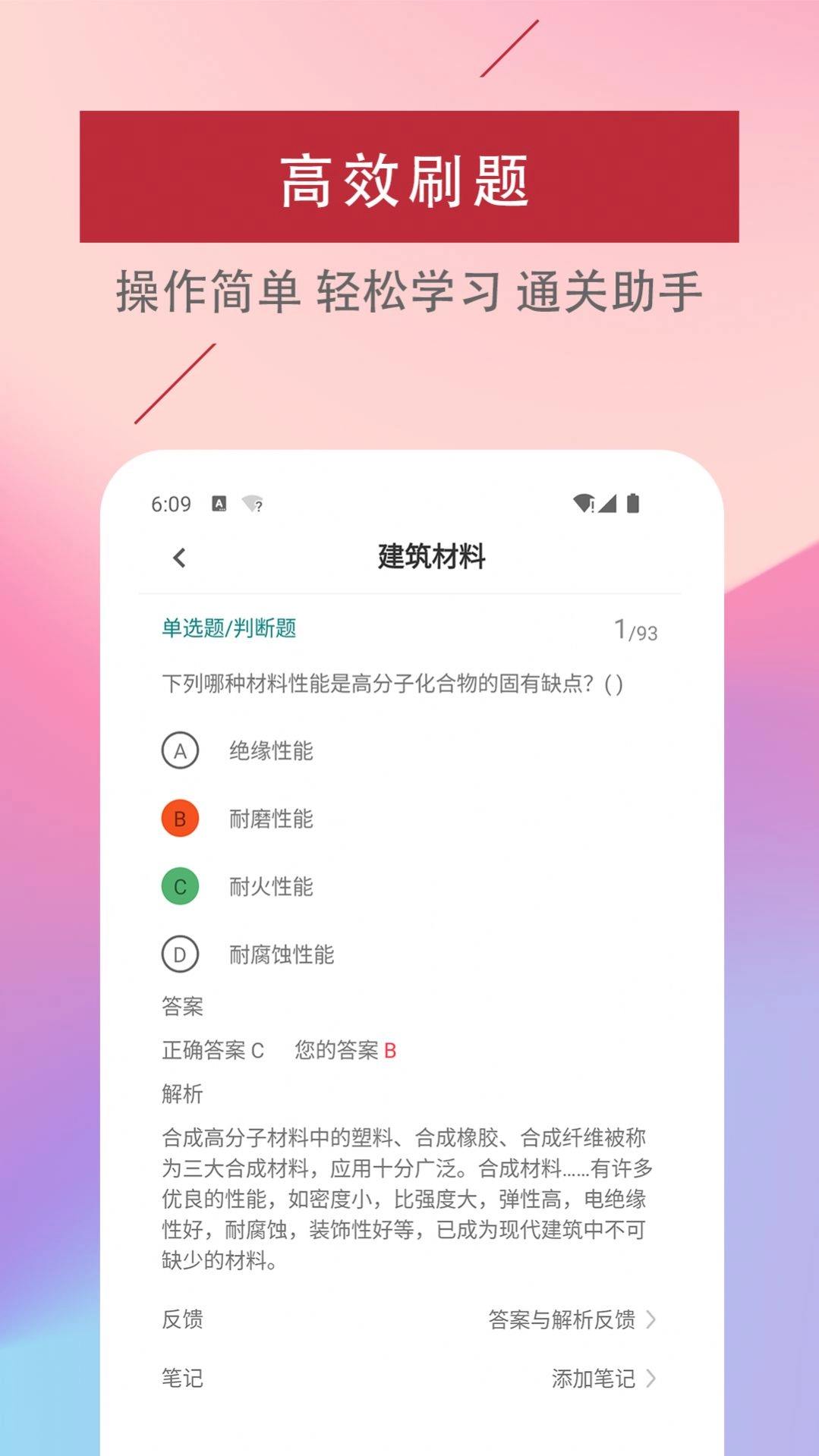Viewport: 819px width, 1456px height.
Task: Tap the Wi-Fi icon in status bar
Action: click(584, 502)
